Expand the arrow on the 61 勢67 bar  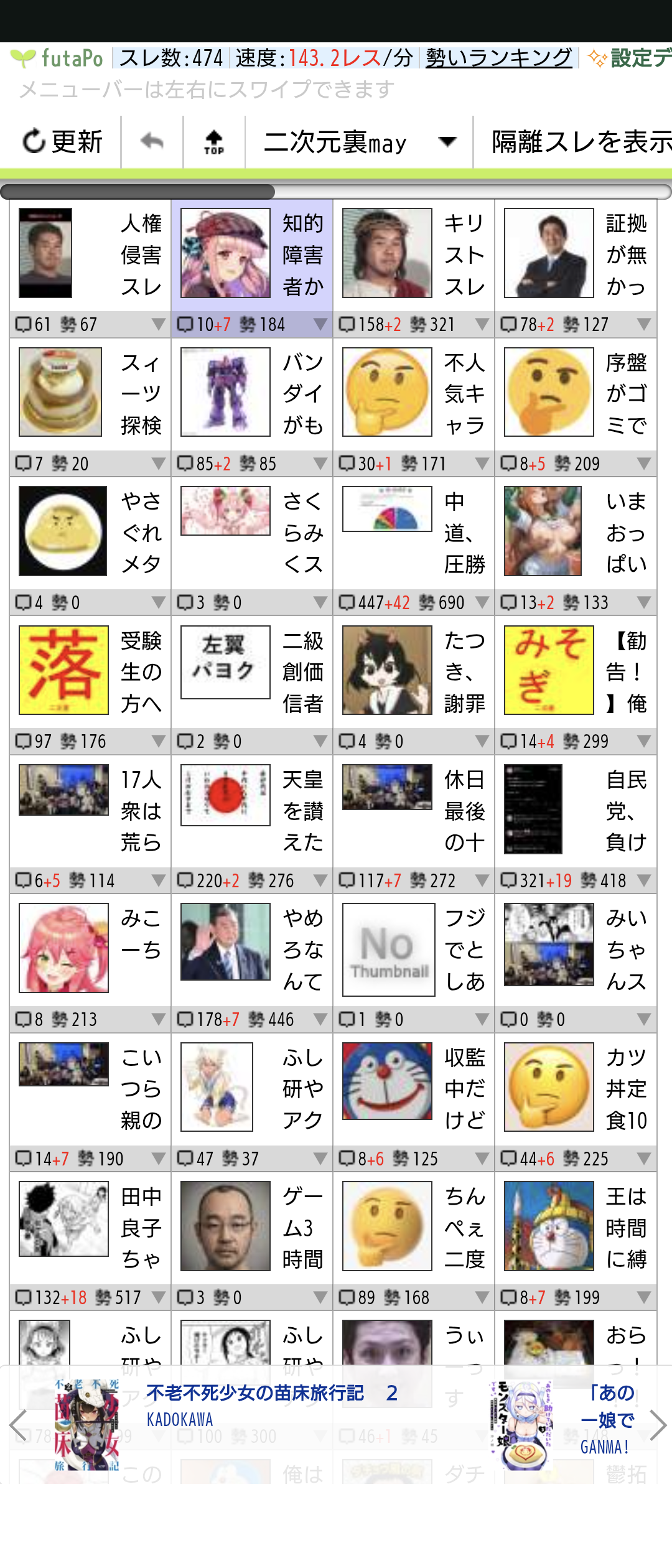158,324
